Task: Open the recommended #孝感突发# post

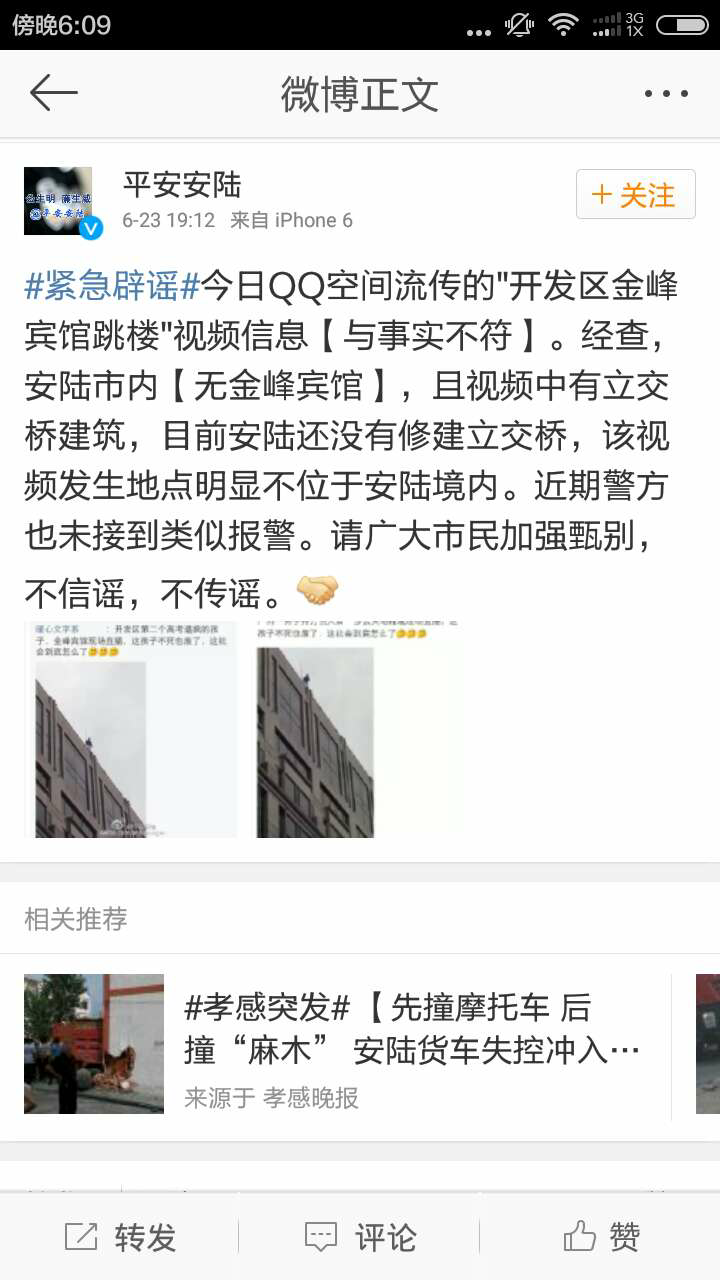Action: point(347,1044)
